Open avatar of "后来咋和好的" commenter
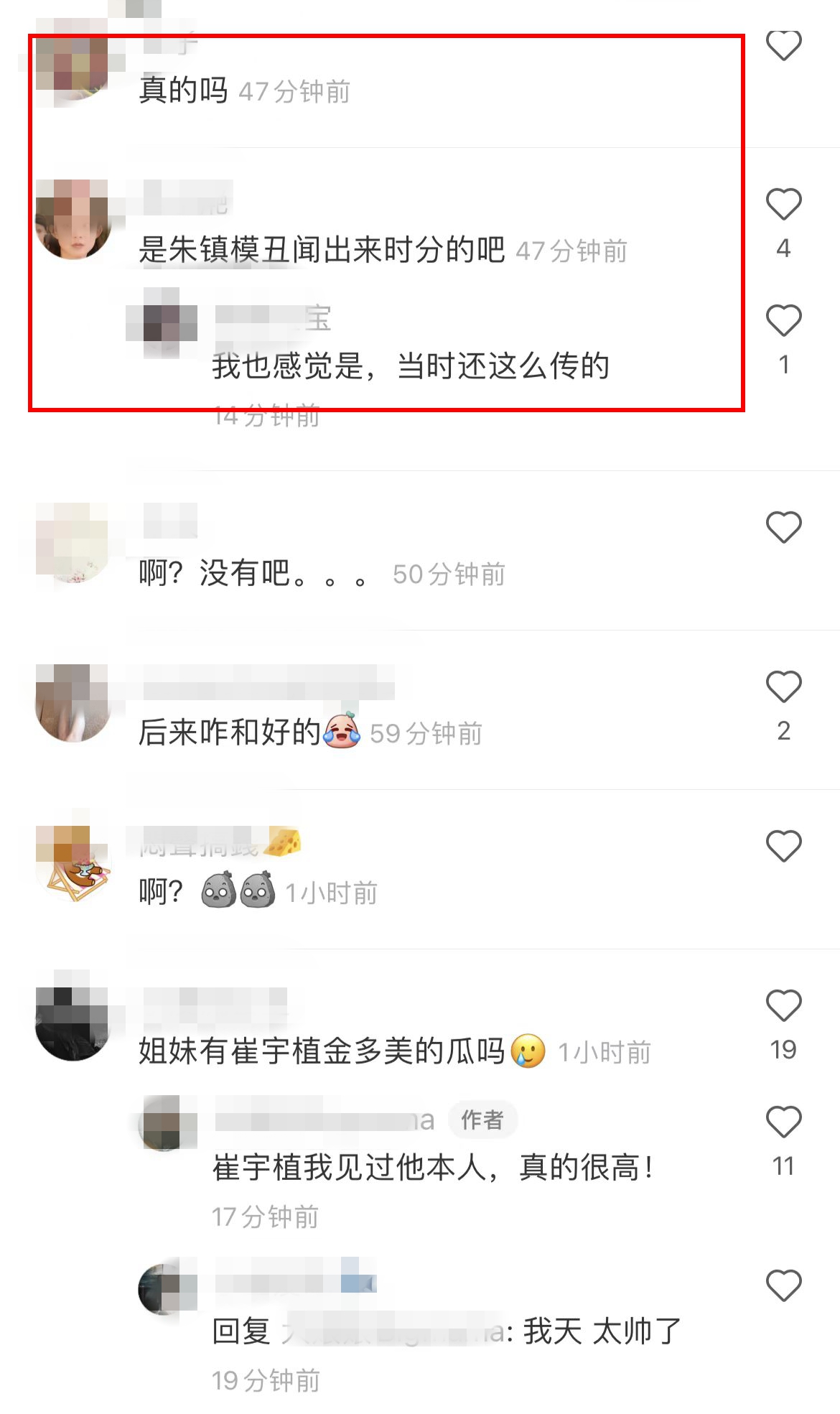The height and width of the screenshot is (1414, 840). pos(73,703)
